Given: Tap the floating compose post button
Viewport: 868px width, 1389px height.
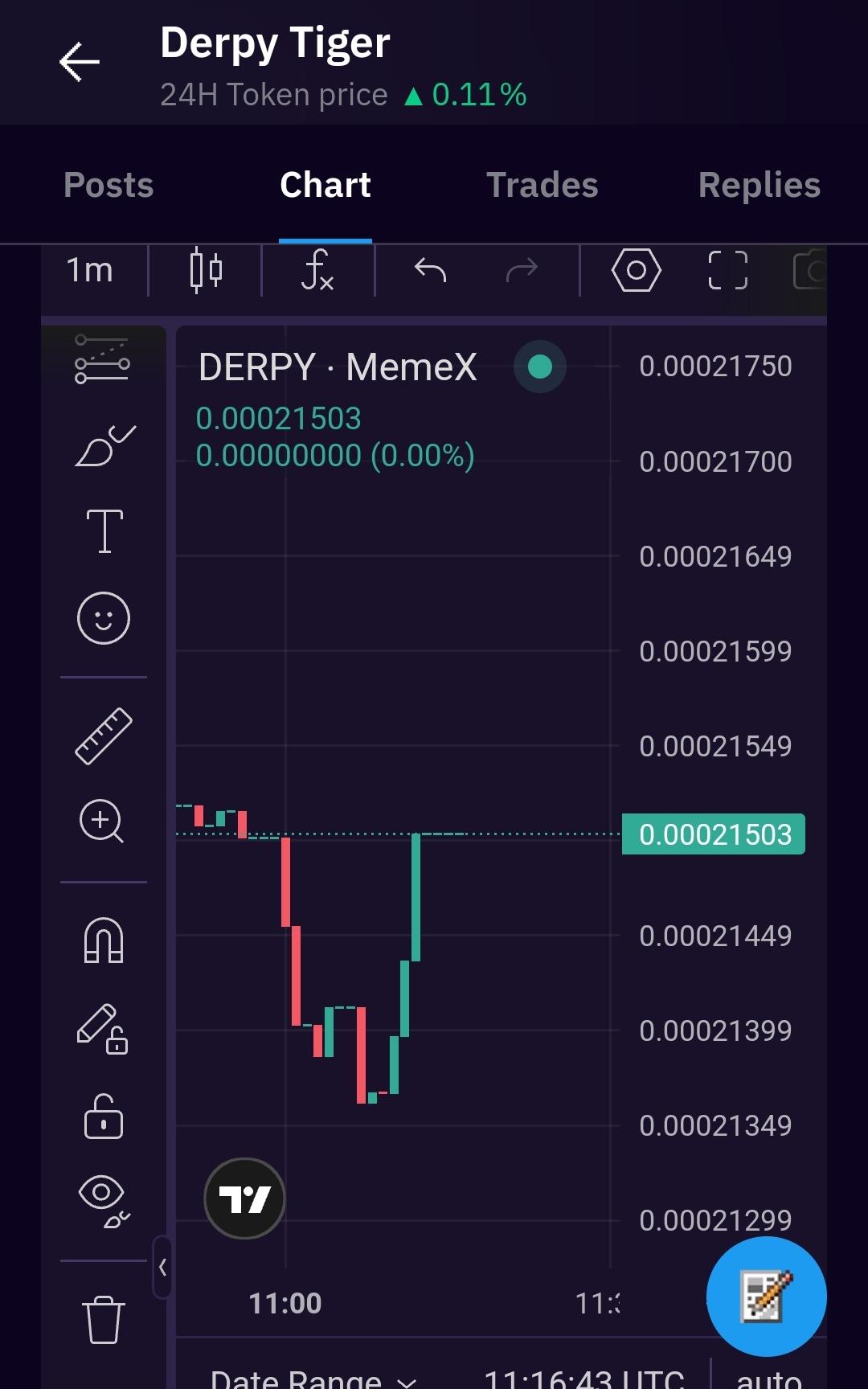Looking at the screenshot, I should point(766,1296).
